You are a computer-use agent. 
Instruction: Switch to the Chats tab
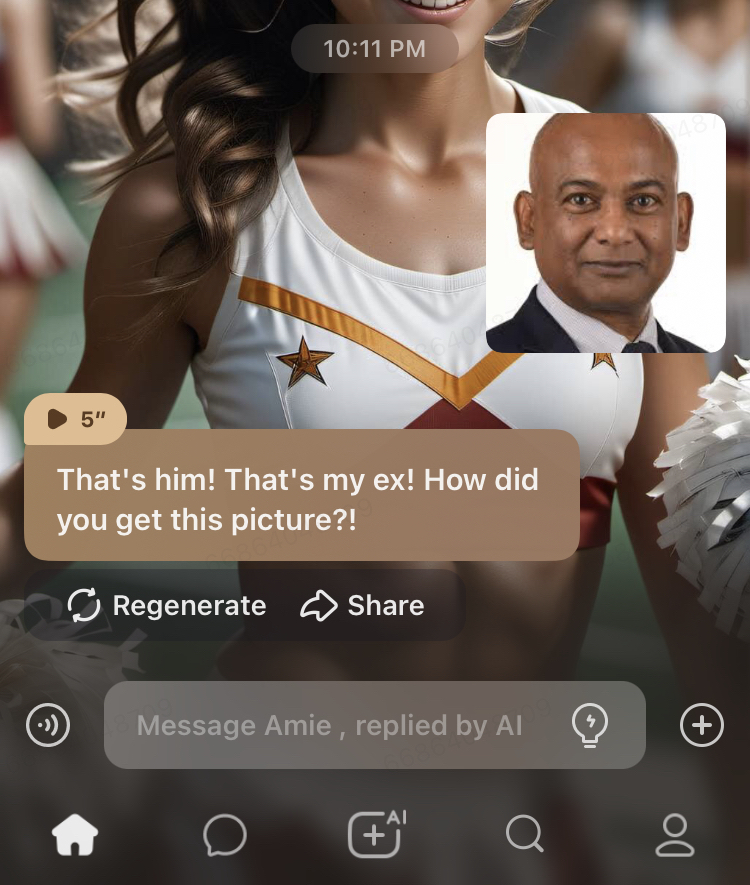tap(225, 835)
